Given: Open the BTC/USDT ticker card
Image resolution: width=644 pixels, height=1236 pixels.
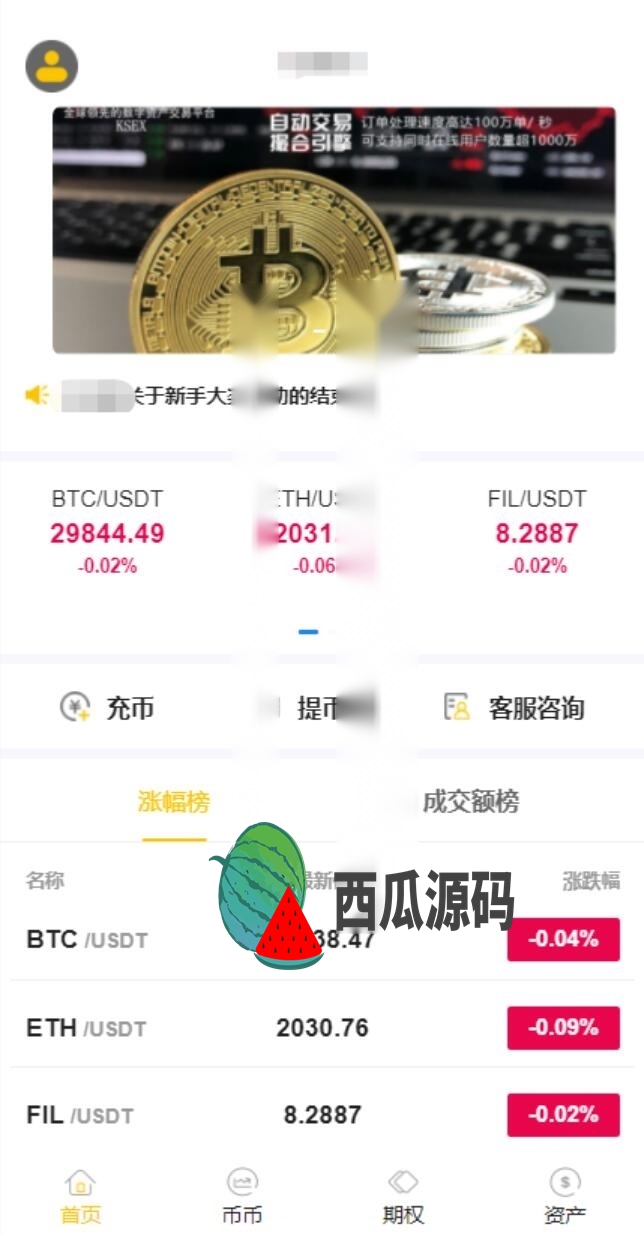Looking at the screenshot, I should pos(107,532).
